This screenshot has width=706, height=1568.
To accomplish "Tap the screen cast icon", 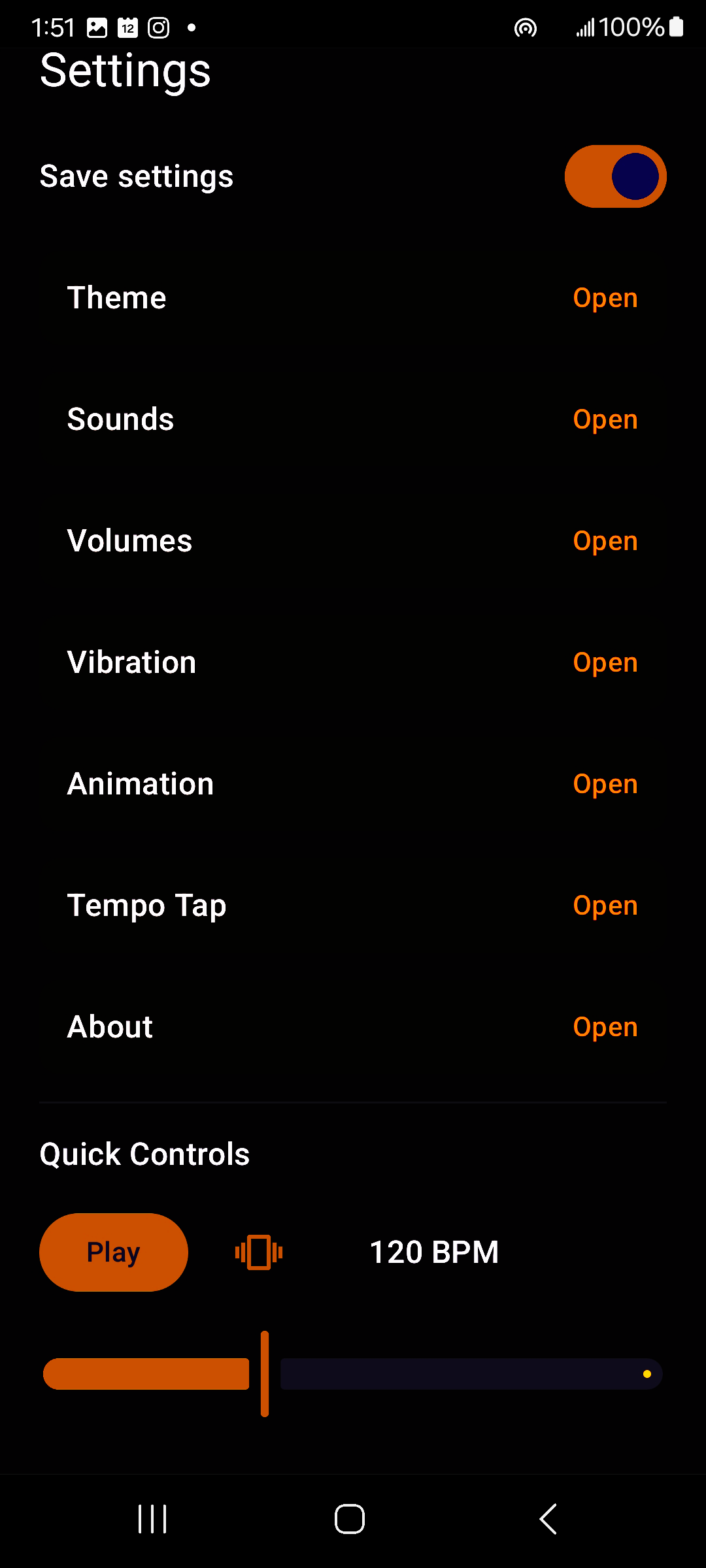I will (525, 27).
